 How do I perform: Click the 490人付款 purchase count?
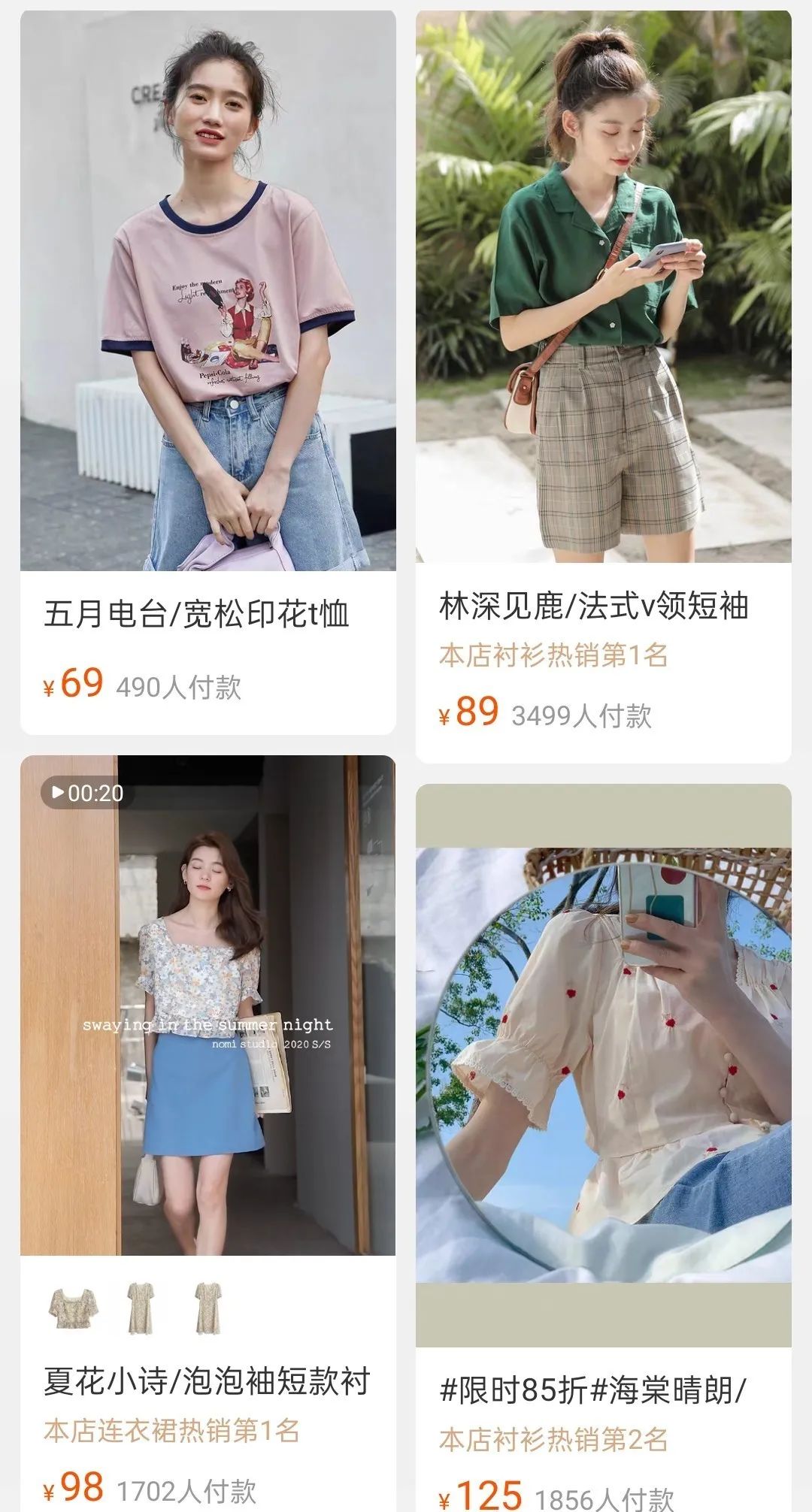pyautogui.click(x=177, y=686)
